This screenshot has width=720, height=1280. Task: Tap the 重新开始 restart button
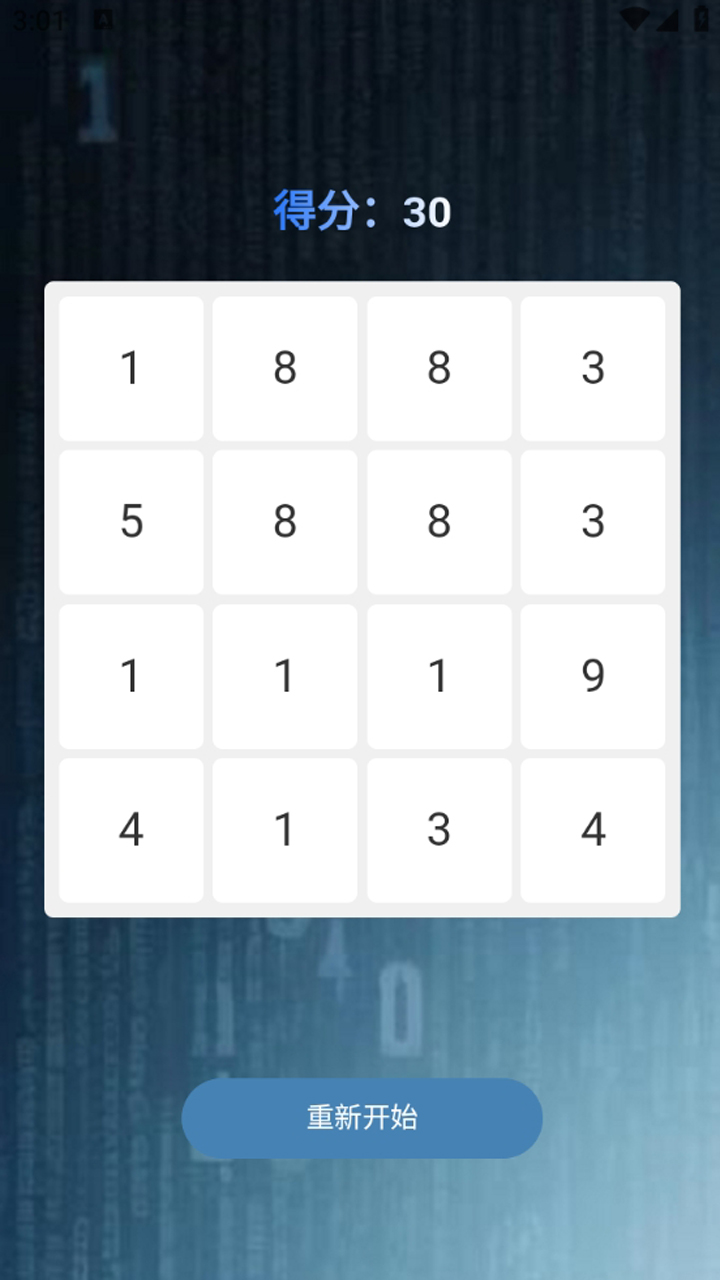[361, 1118]
